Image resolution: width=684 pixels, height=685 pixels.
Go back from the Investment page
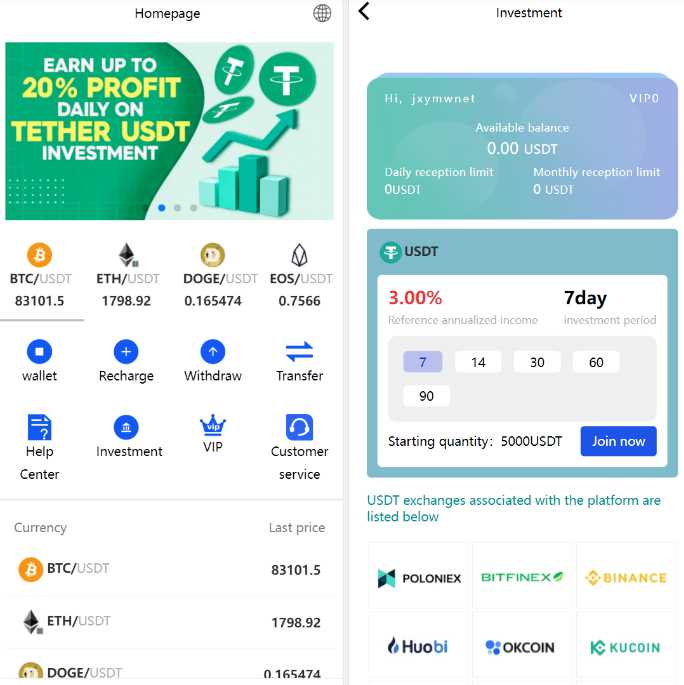point(364,12)
